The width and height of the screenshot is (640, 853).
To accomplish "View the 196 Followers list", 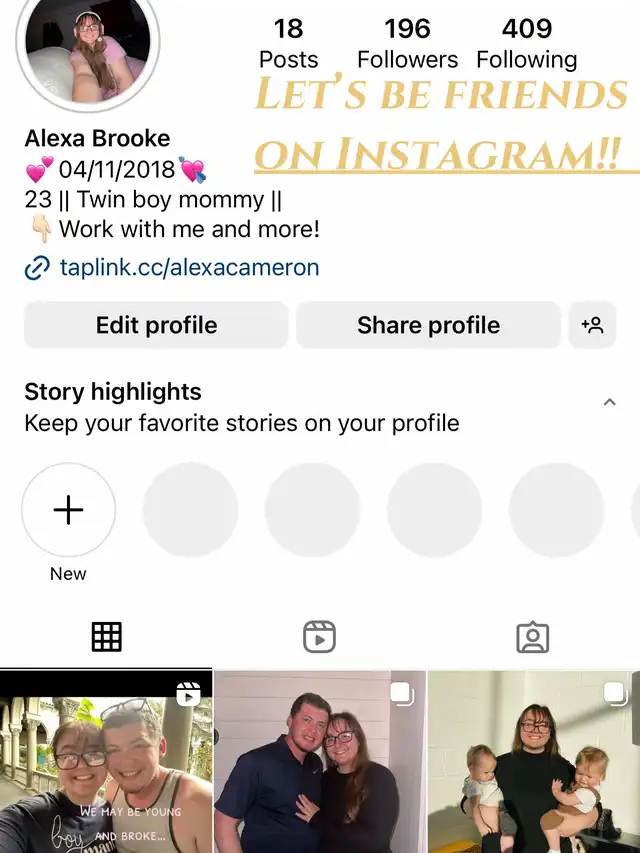I will 407,44.
